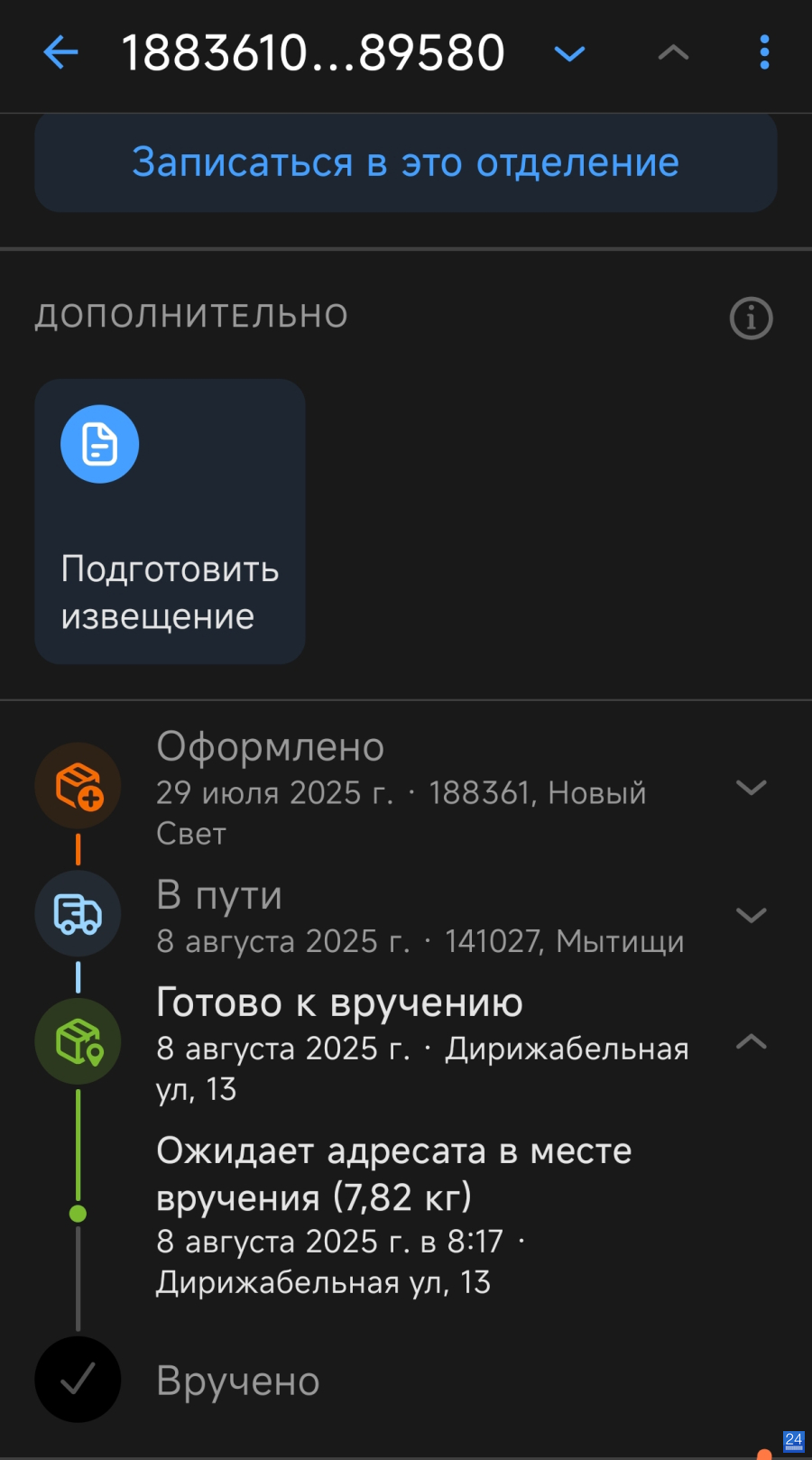The height and width of the screenshot is (1460, 812).
Task: Open the tracking number dropdown
Action: (569, 54)
